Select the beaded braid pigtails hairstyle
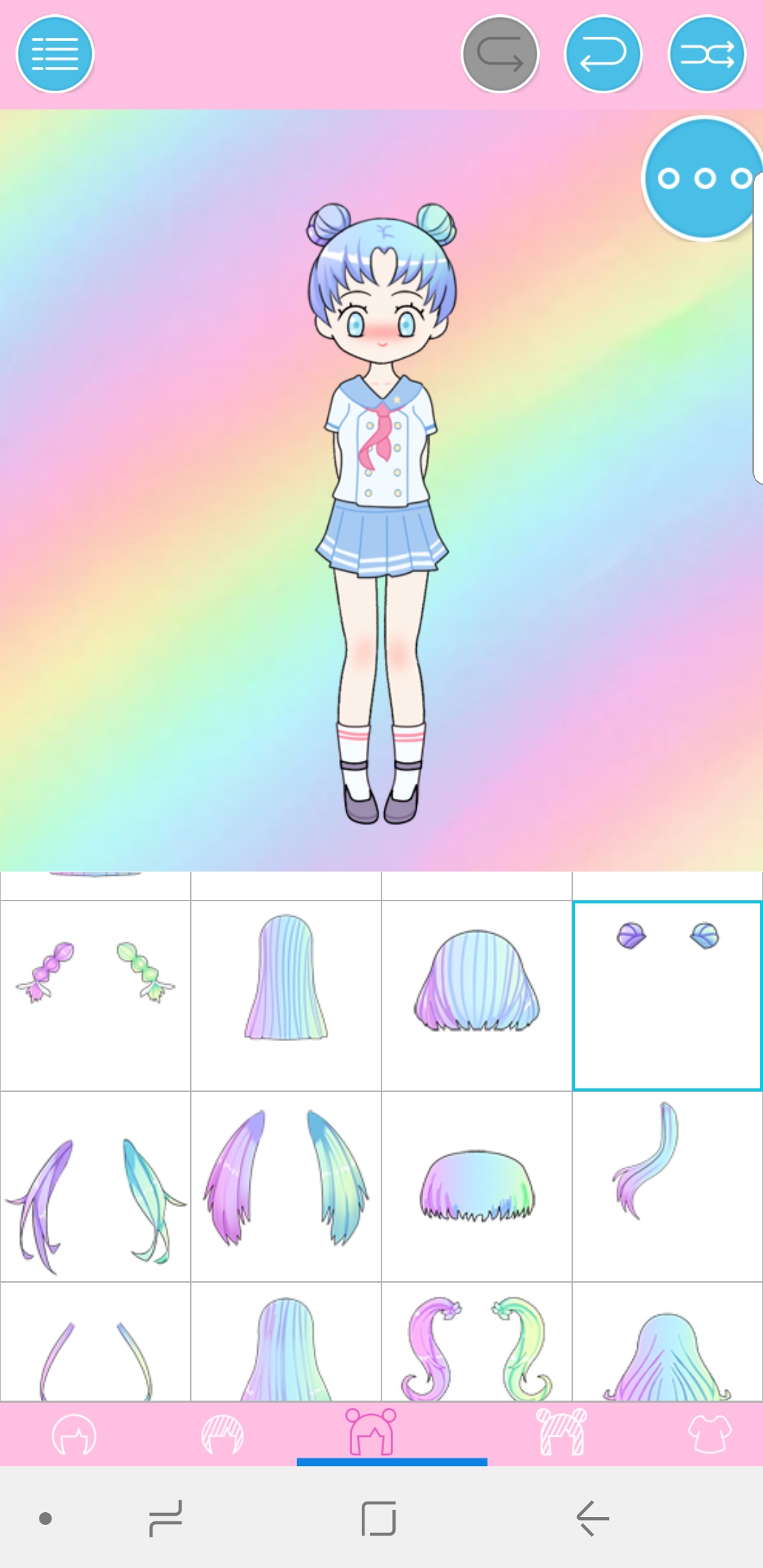 95,996
